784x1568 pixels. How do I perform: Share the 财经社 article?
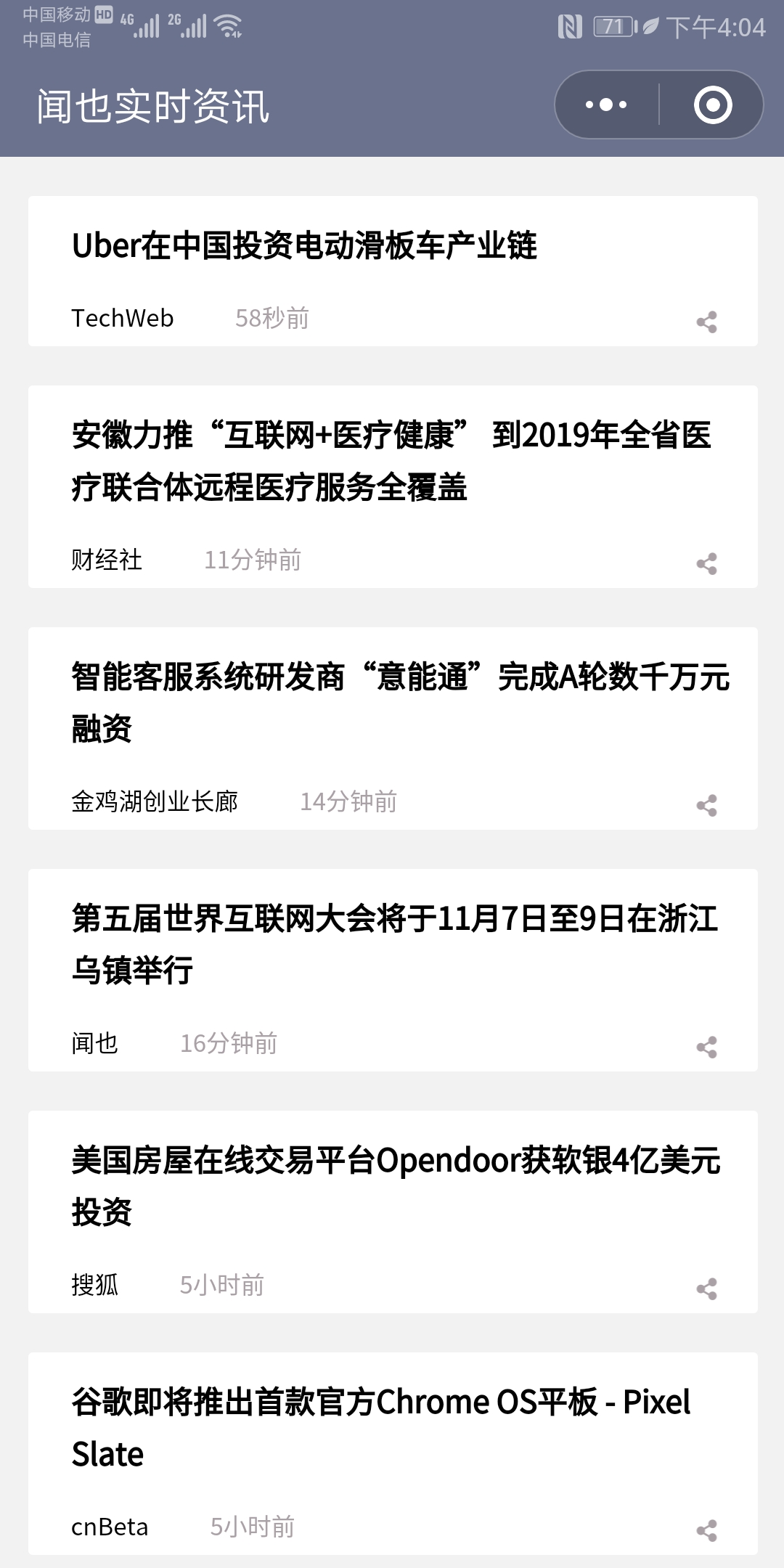(x=706, y=563)
